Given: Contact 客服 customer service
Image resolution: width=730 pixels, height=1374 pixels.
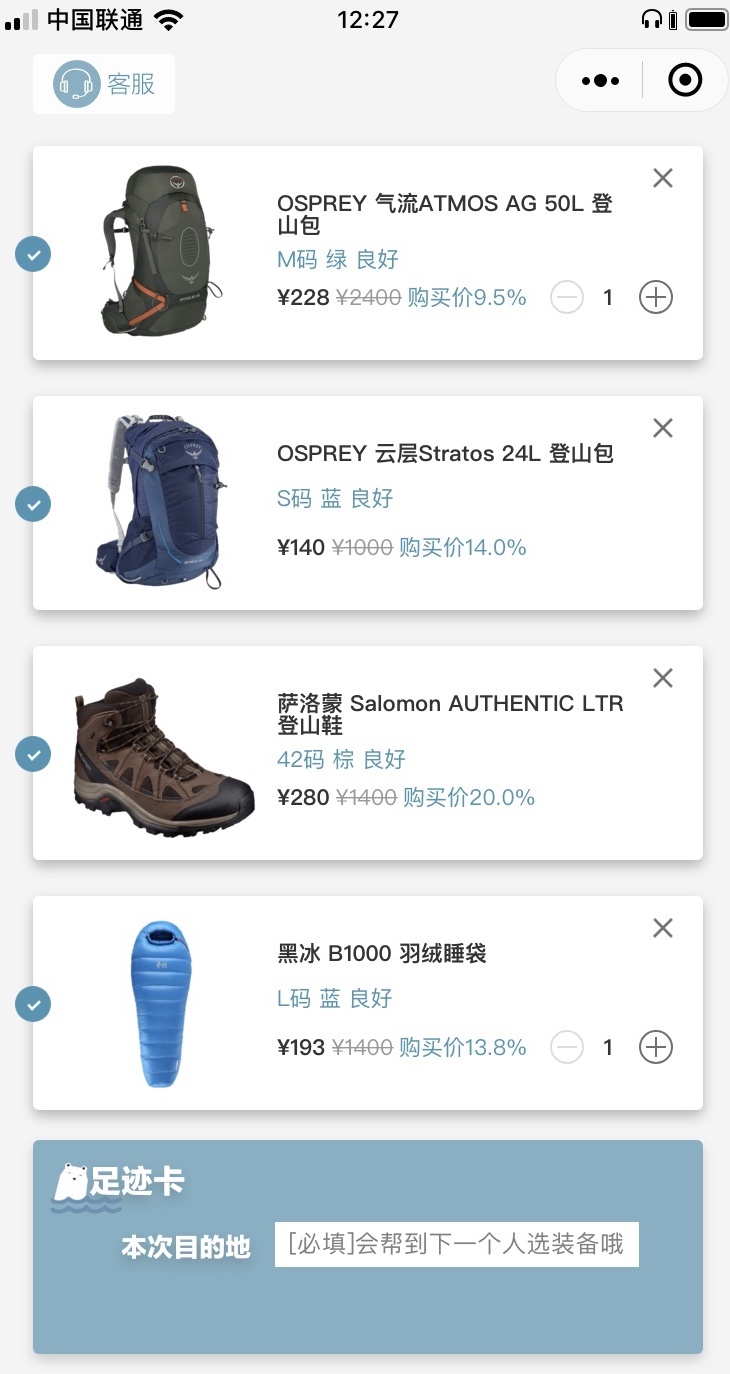Looking at the screenshot, I should pos(104,84).
